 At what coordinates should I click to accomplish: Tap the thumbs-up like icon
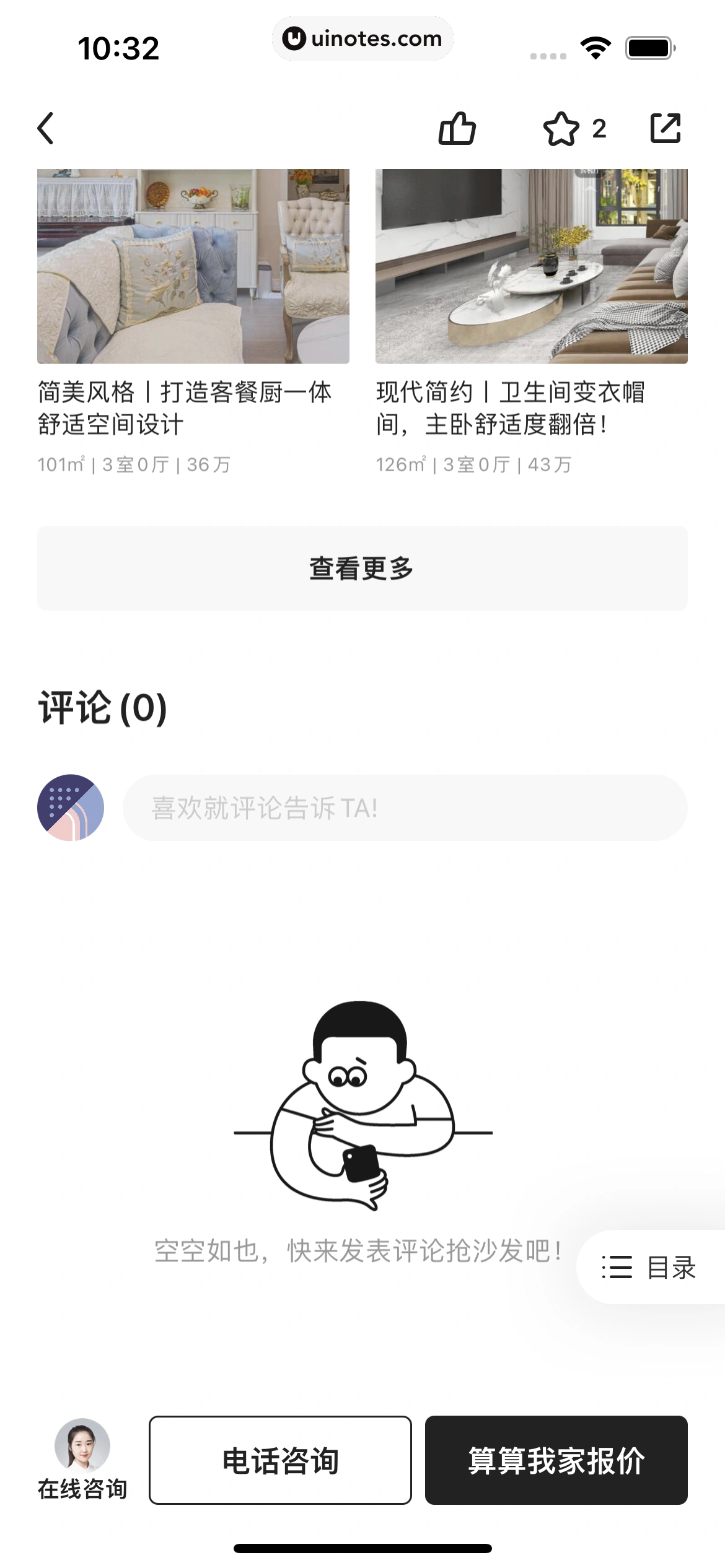pos(459,129)
